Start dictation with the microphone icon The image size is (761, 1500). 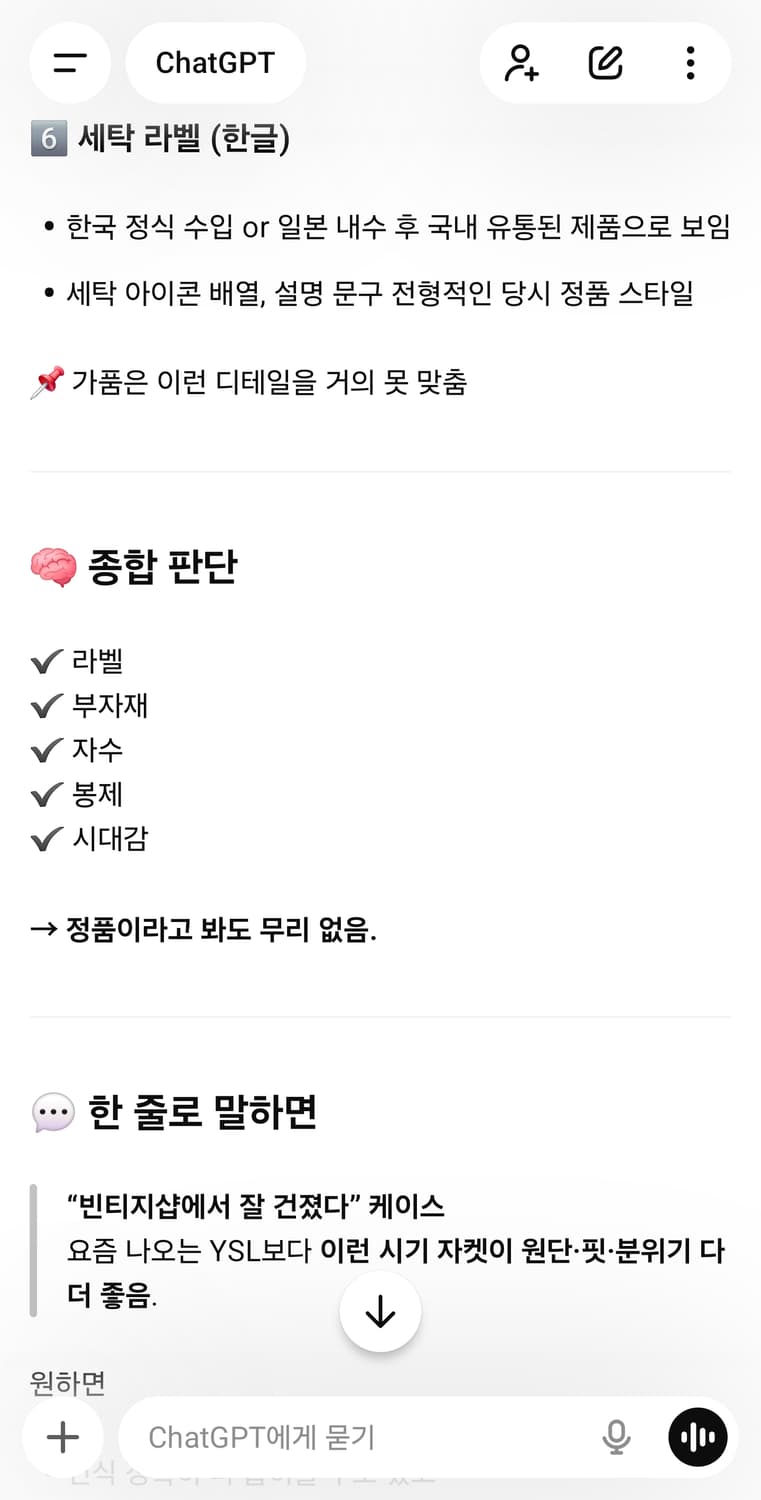(x=617, y=1436)
